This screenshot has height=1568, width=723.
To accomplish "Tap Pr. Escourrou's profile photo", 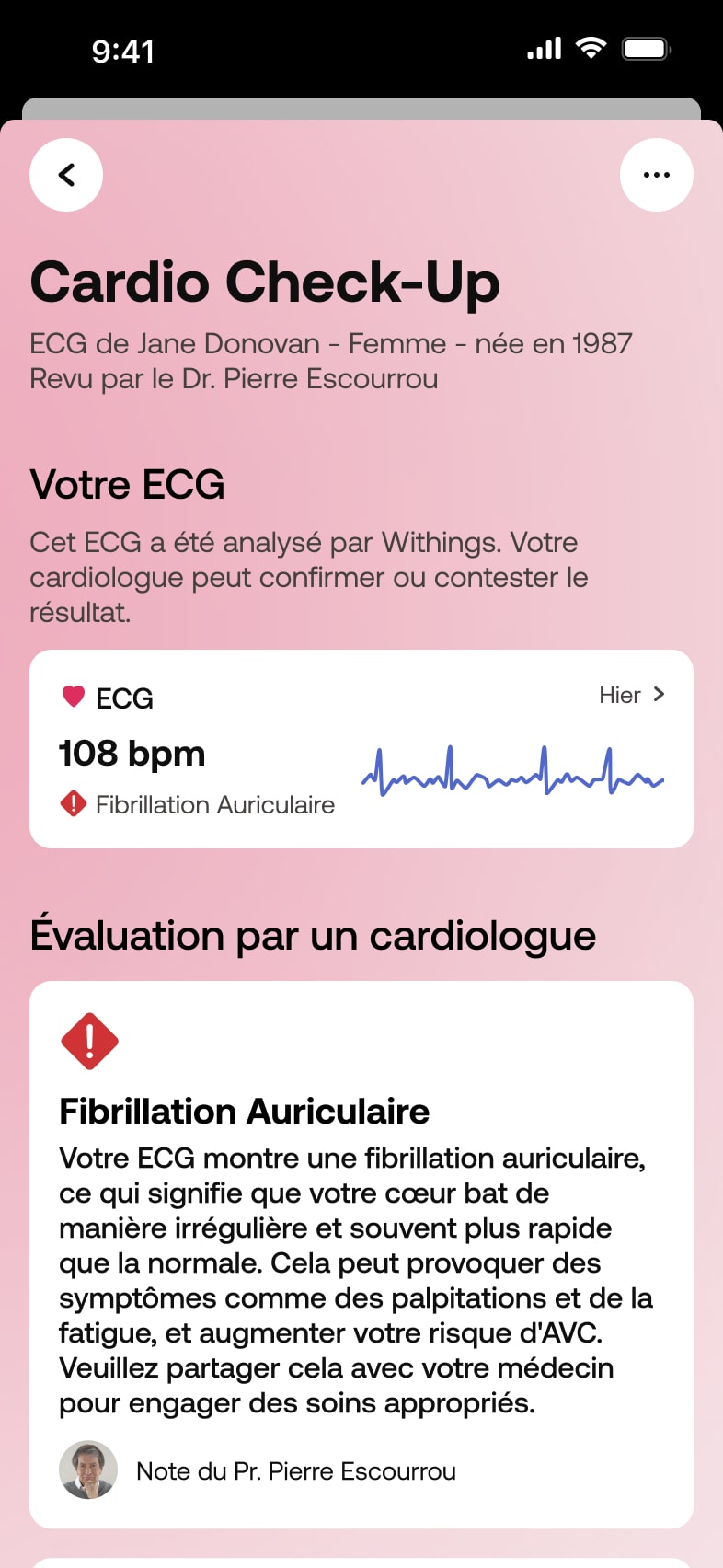I will 88,1470.
